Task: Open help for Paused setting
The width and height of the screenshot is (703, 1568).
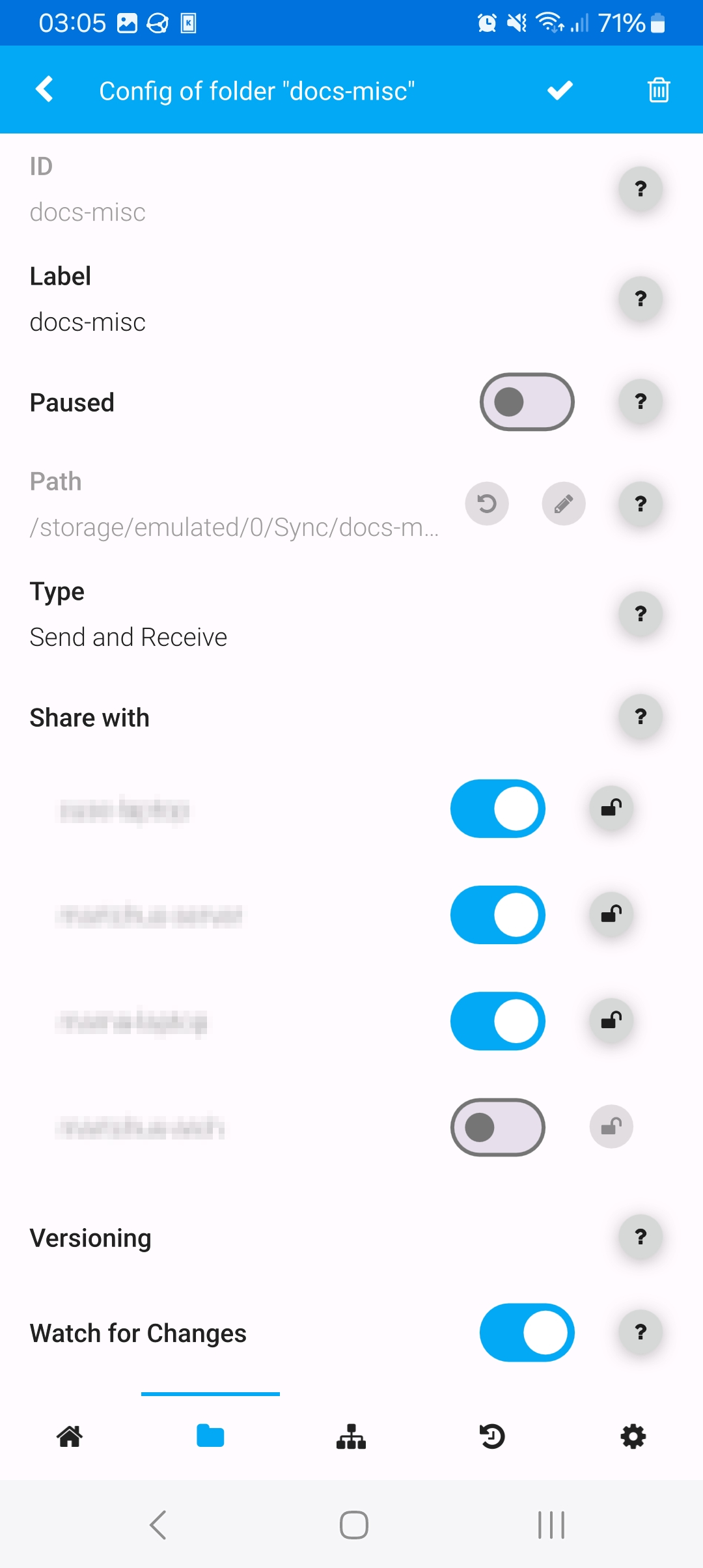Action: (641, 402)
